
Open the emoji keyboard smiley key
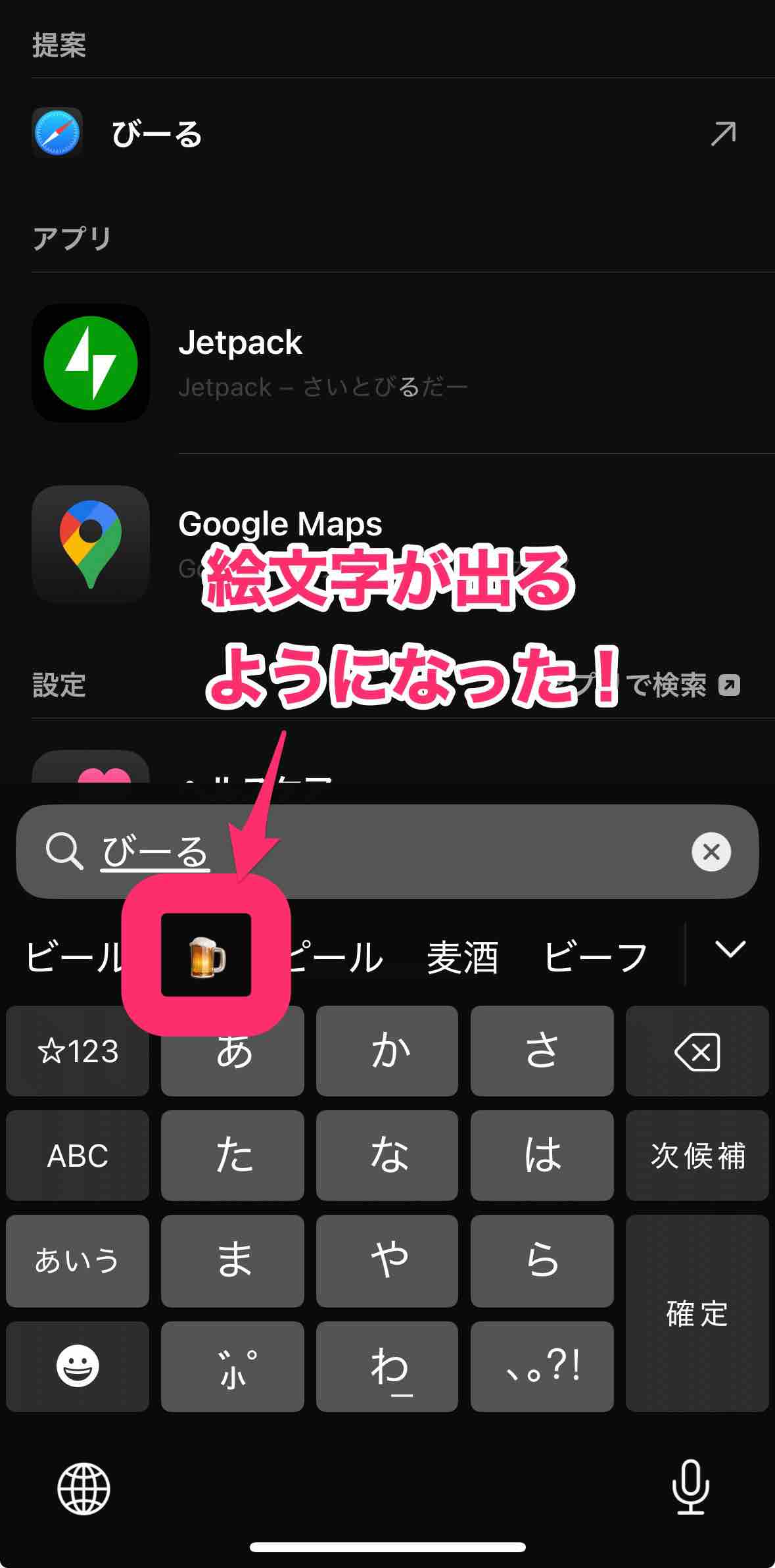pyautogui.click(x=78, y=1366)
